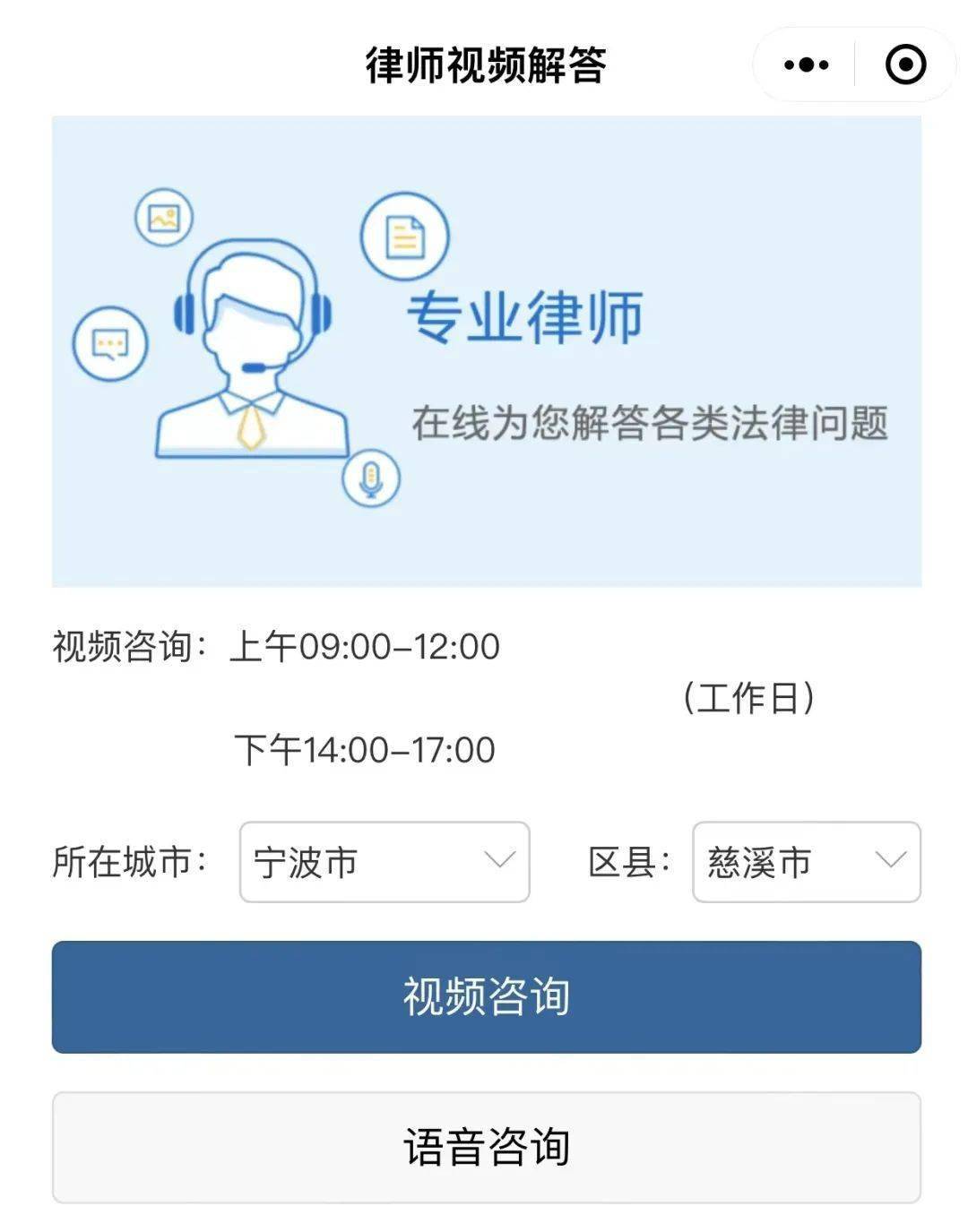
Task: Click the microphone icon below the lawyer figure
Action: [x=369, y=478]
